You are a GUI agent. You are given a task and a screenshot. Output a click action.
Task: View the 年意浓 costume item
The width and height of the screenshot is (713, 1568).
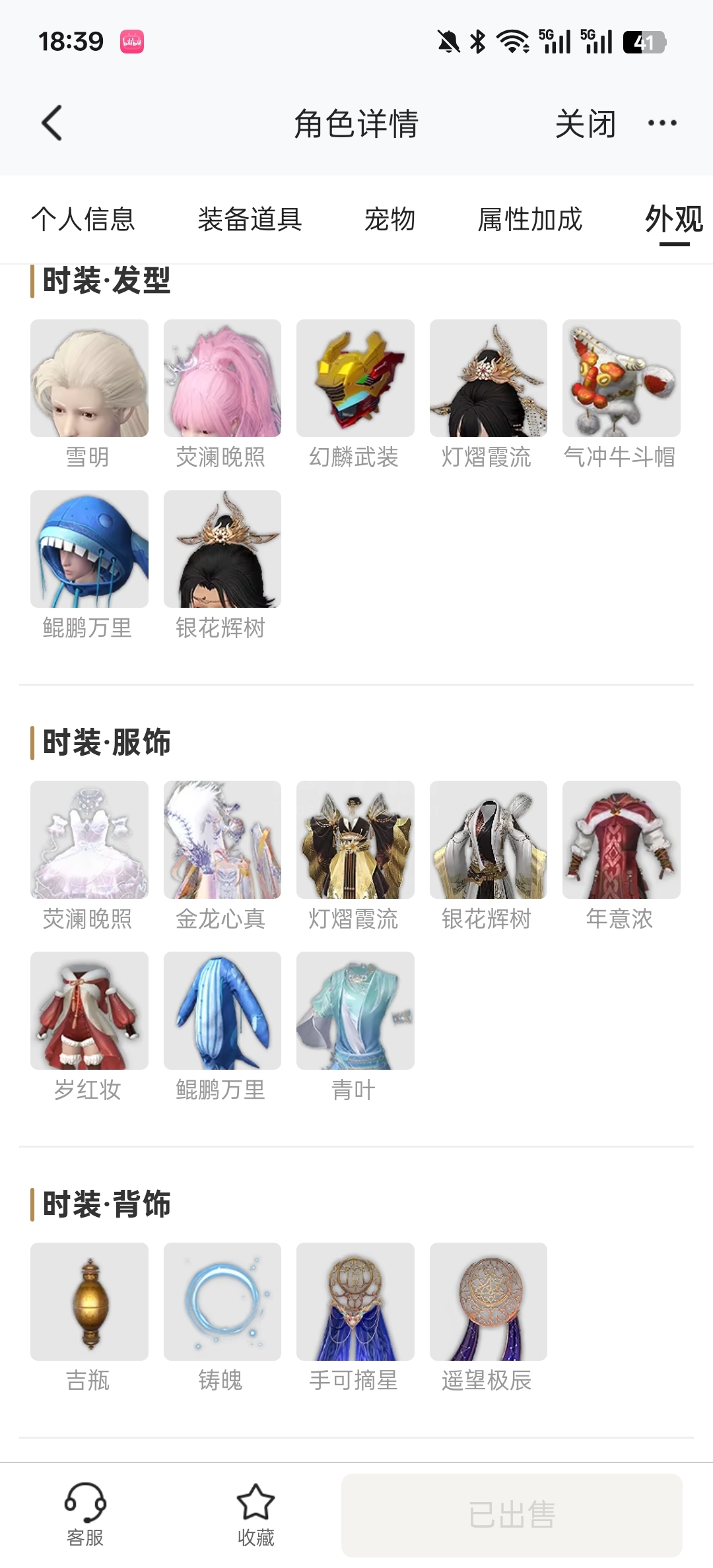pos(621,840)
